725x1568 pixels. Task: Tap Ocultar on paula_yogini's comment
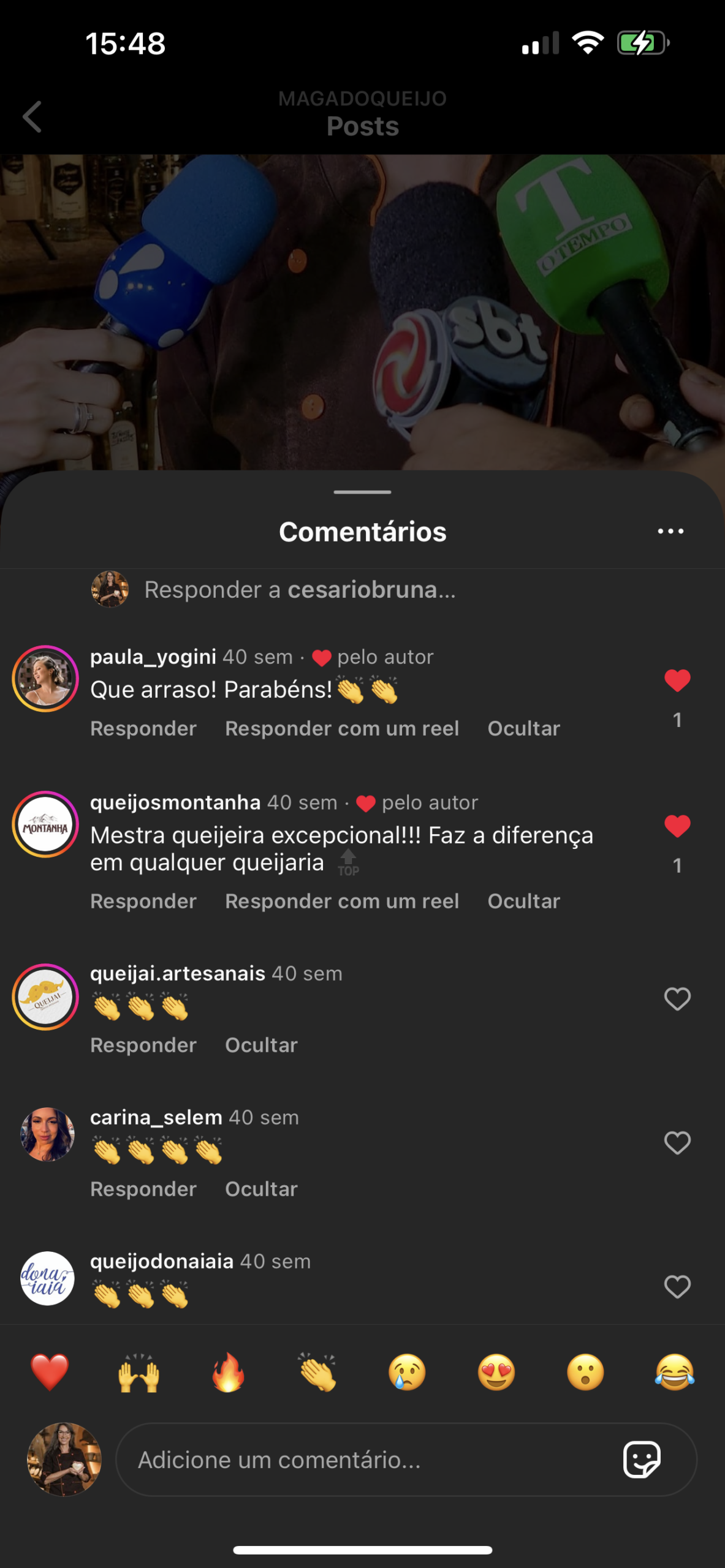click(523, 728)
